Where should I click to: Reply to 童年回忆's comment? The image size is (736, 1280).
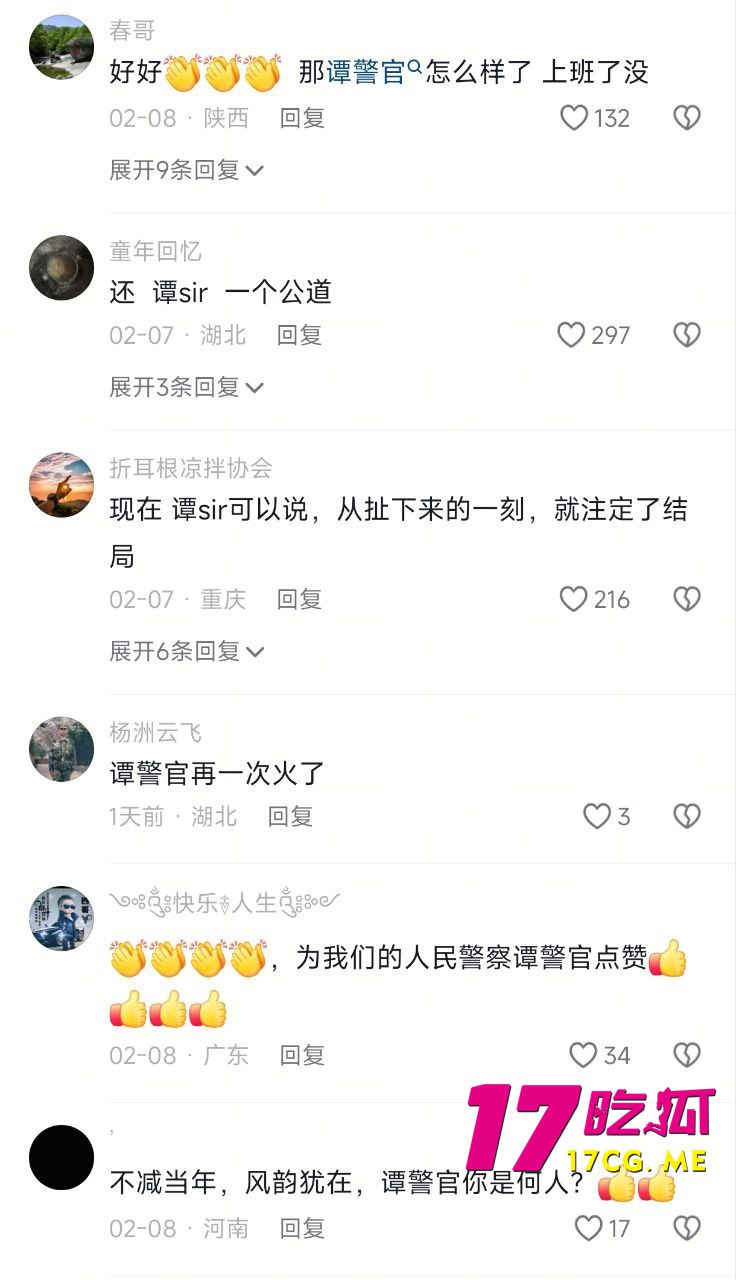[299, 335]
